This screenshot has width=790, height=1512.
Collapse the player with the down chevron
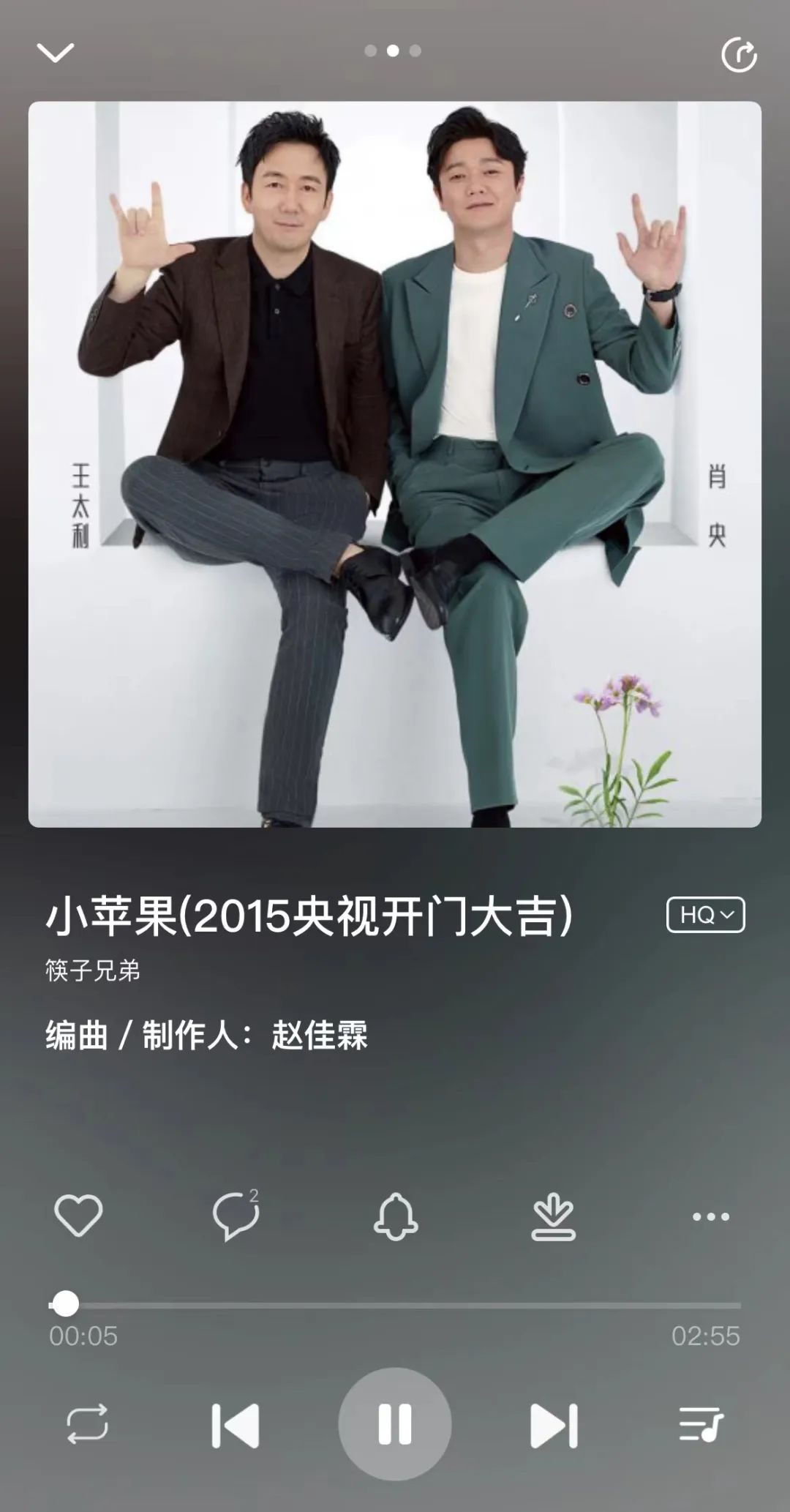click(56, 53)
